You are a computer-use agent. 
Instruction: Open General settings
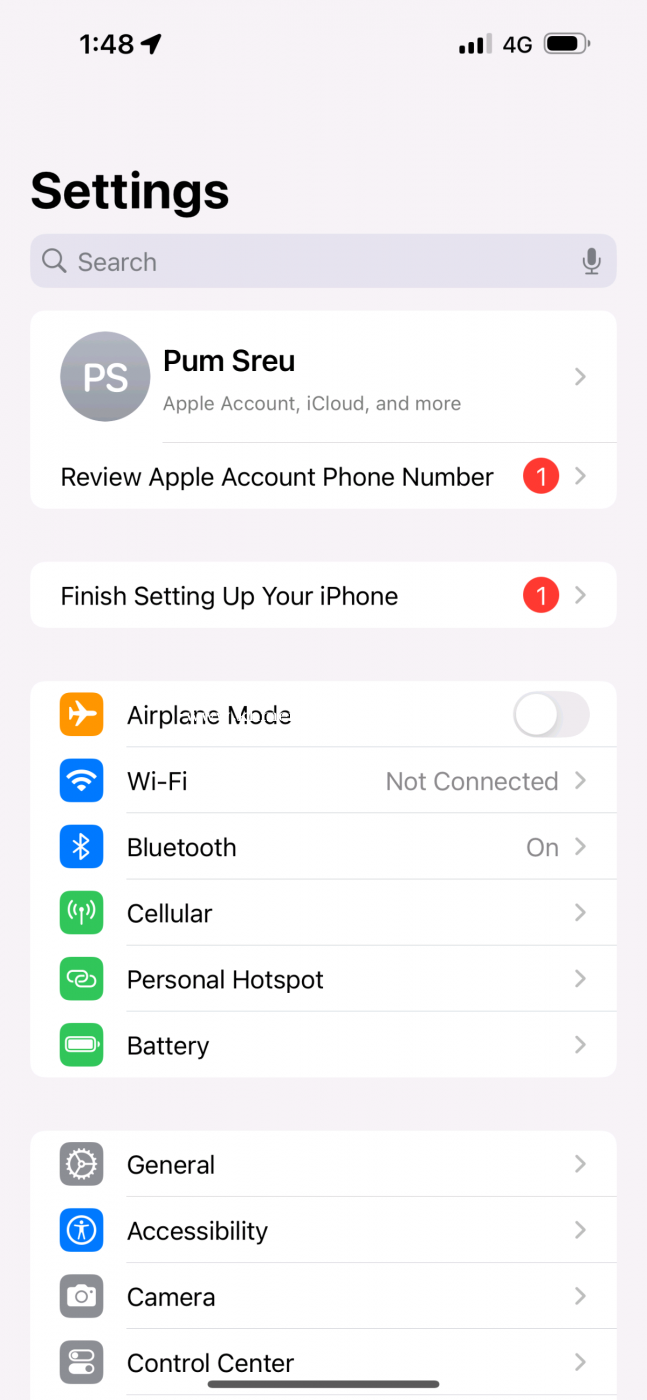(323, 1165)
